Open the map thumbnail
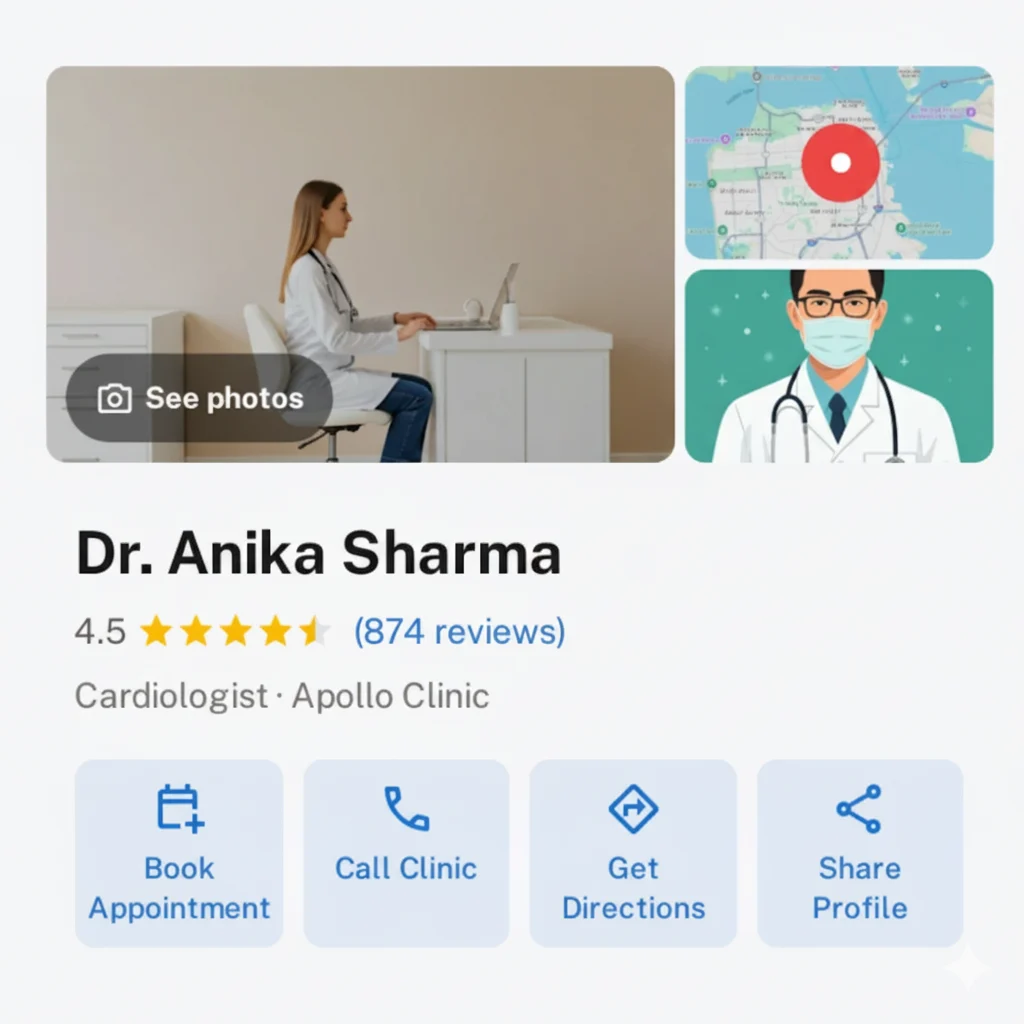1024x1024 pixels. pos(839,163)
